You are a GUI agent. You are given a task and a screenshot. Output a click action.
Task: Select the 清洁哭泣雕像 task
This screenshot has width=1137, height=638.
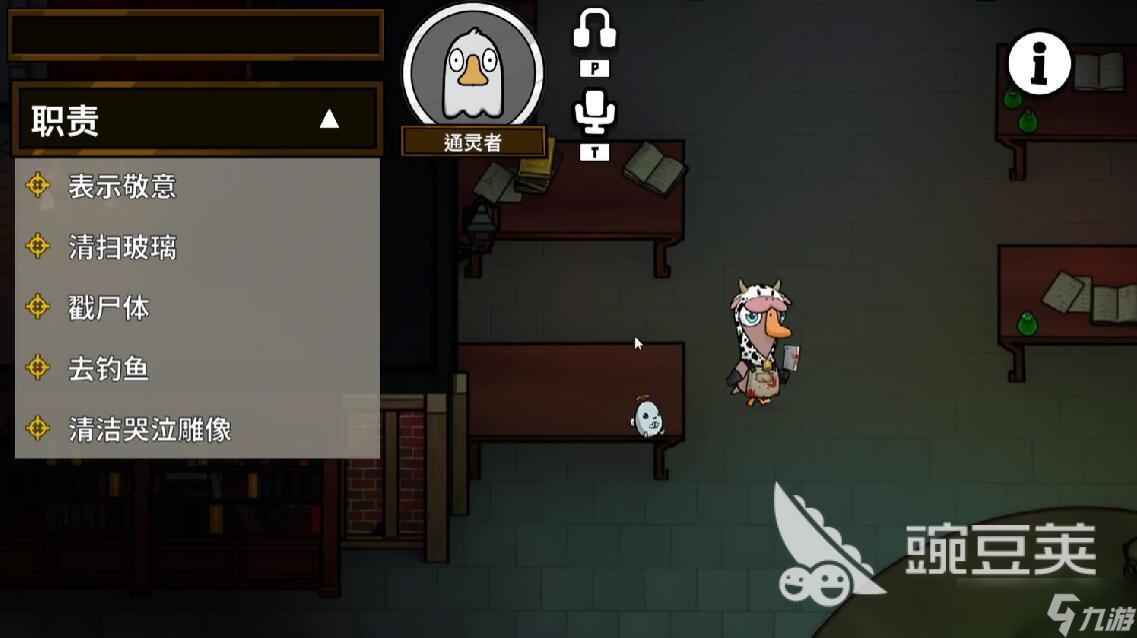[x=149, y=430]
